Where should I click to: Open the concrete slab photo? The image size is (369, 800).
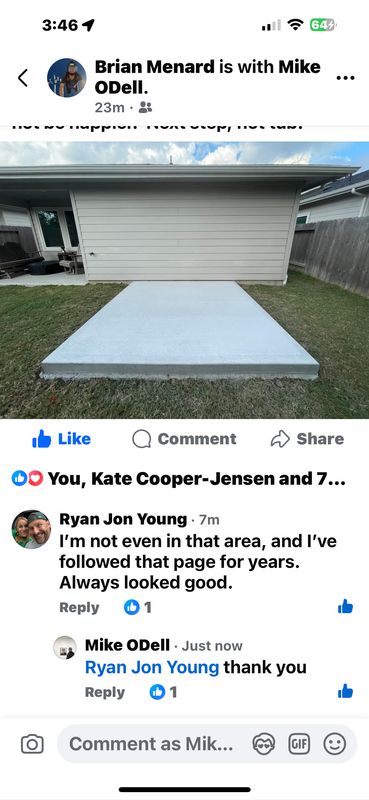184,280
